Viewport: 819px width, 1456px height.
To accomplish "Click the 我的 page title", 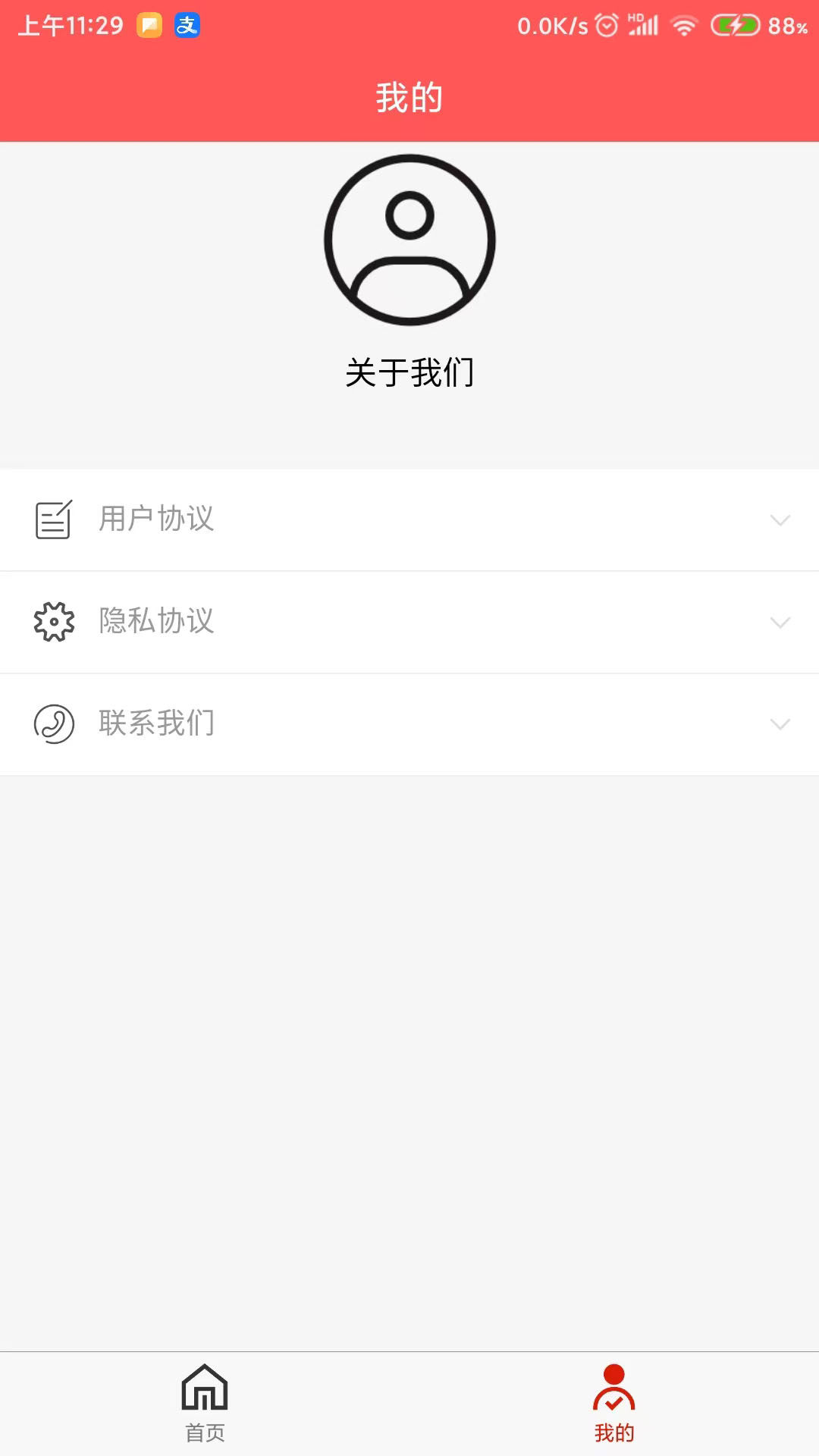I will click(x=409, y=97).
